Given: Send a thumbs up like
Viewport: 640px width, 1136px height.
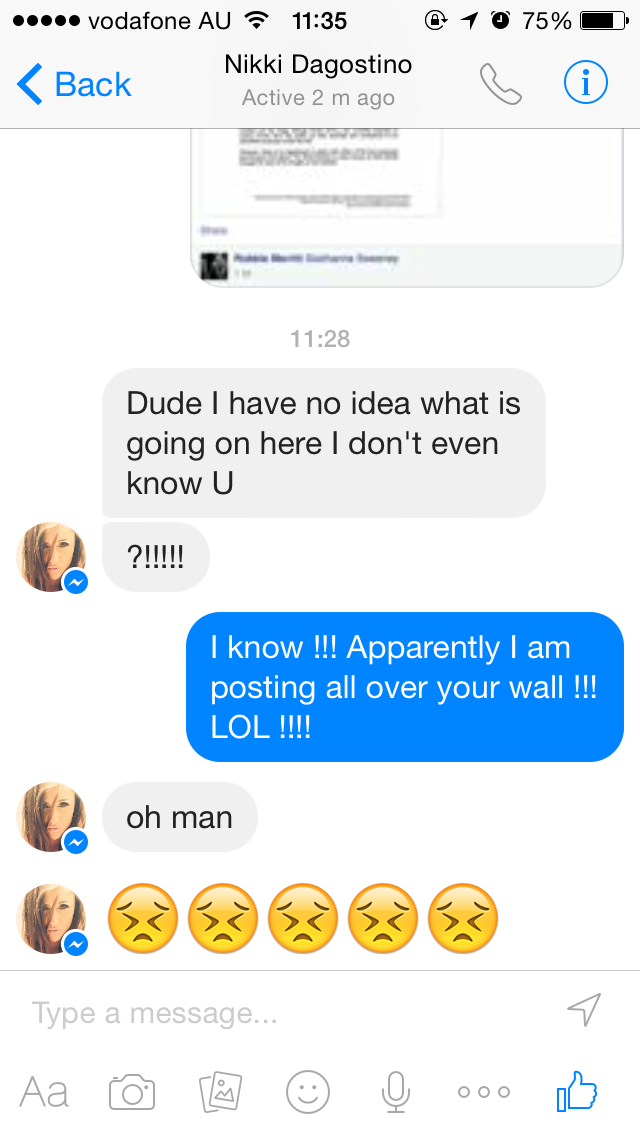Looking at the screenshot, I should point(577,1091).
